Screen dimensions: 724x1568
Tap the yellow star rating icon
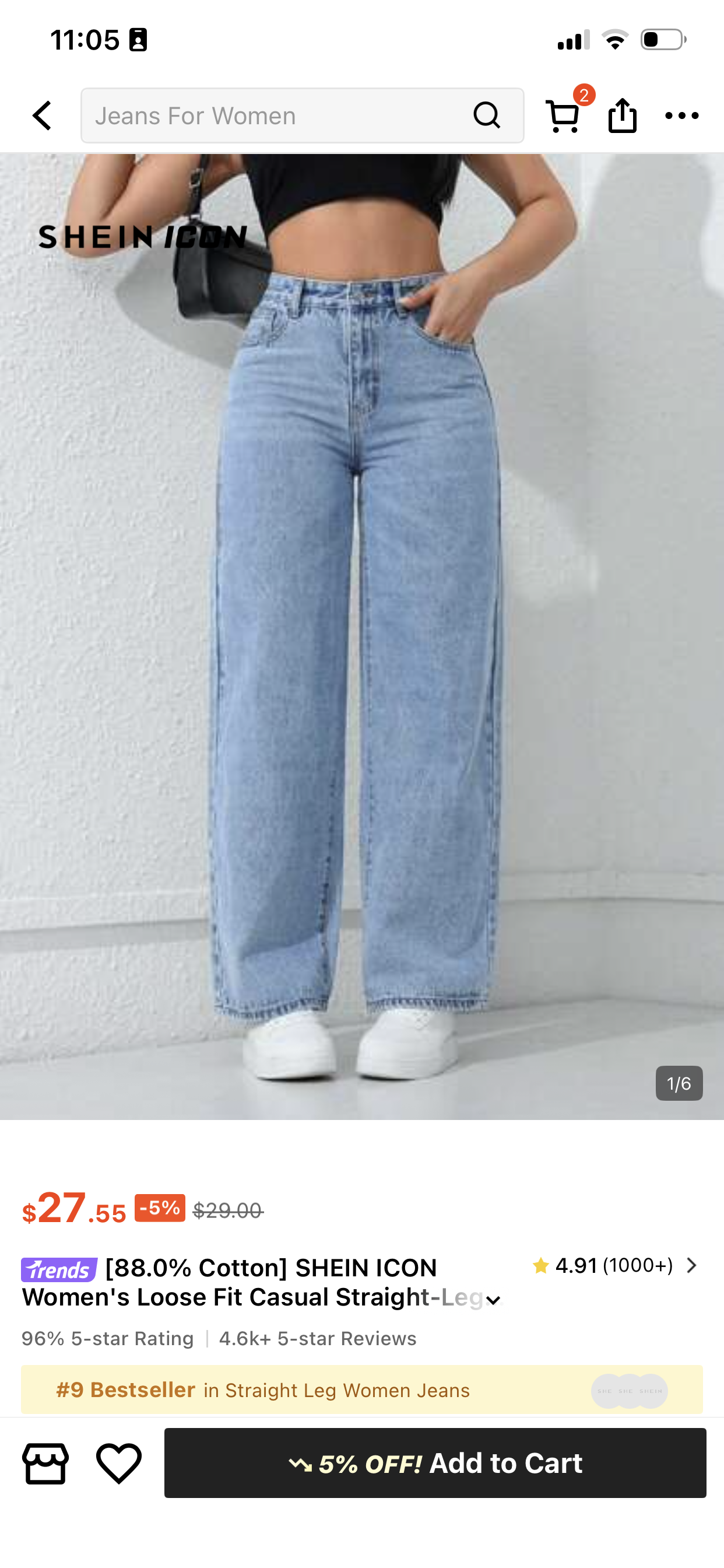click(x=540, y=1265)
